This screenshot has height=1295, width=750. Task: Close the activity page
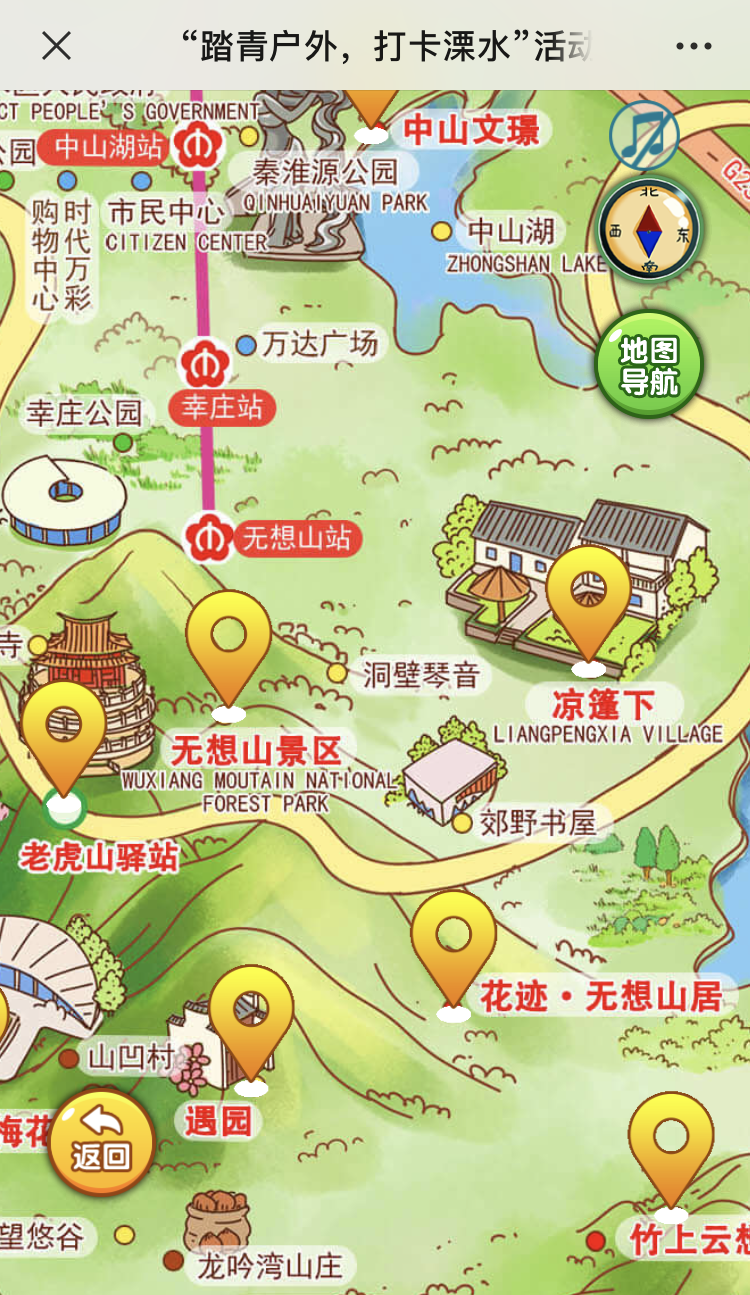pos(56,45)
